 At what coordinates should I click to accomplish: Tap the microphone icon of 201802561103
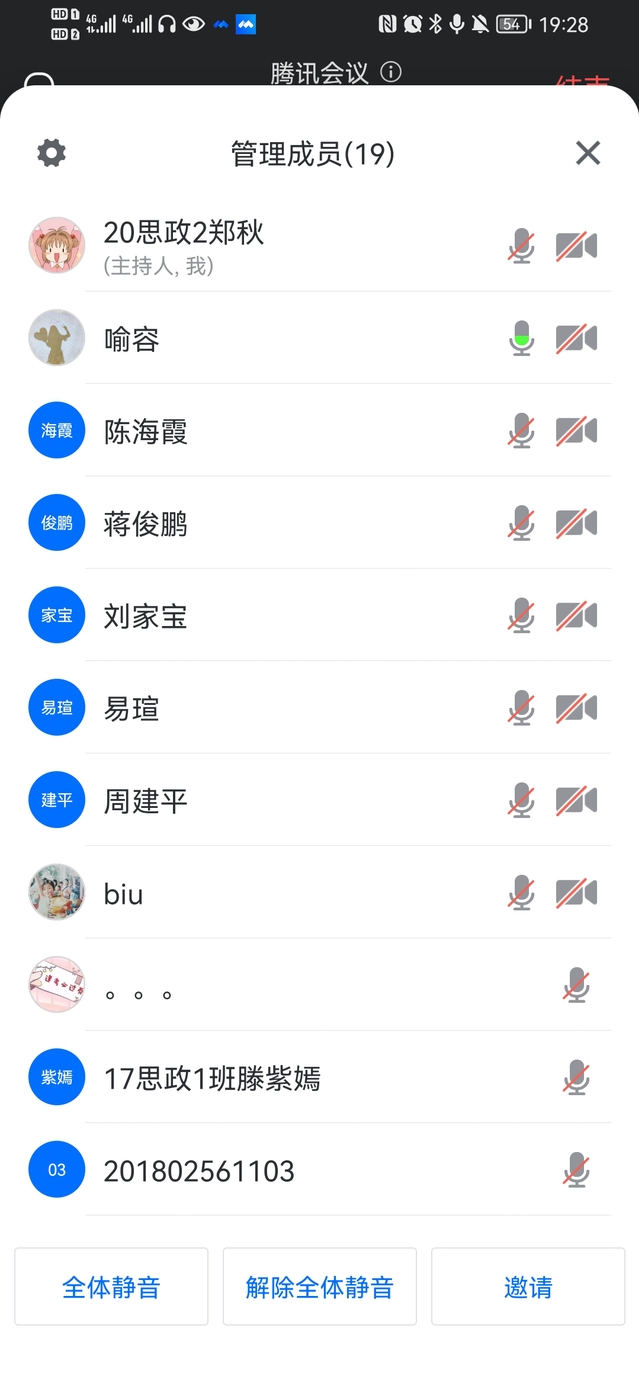pyautogui.click(x=576, y=1170)
